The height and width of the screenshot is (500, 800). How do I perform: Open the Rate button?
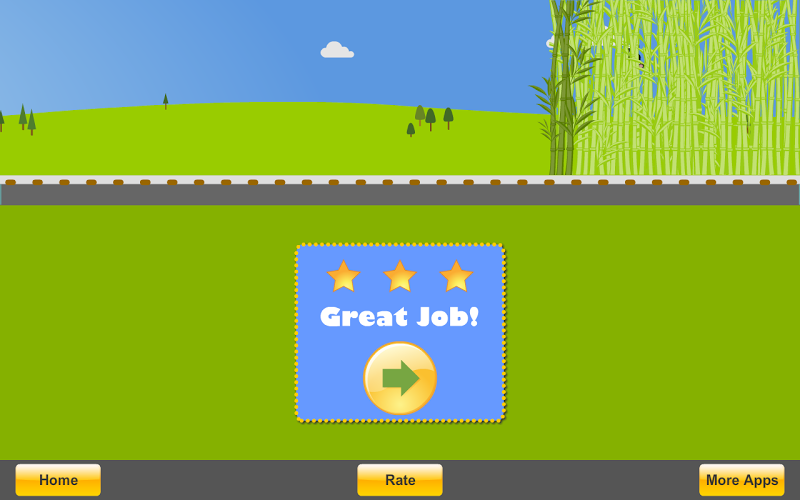[x=400, y=480]
